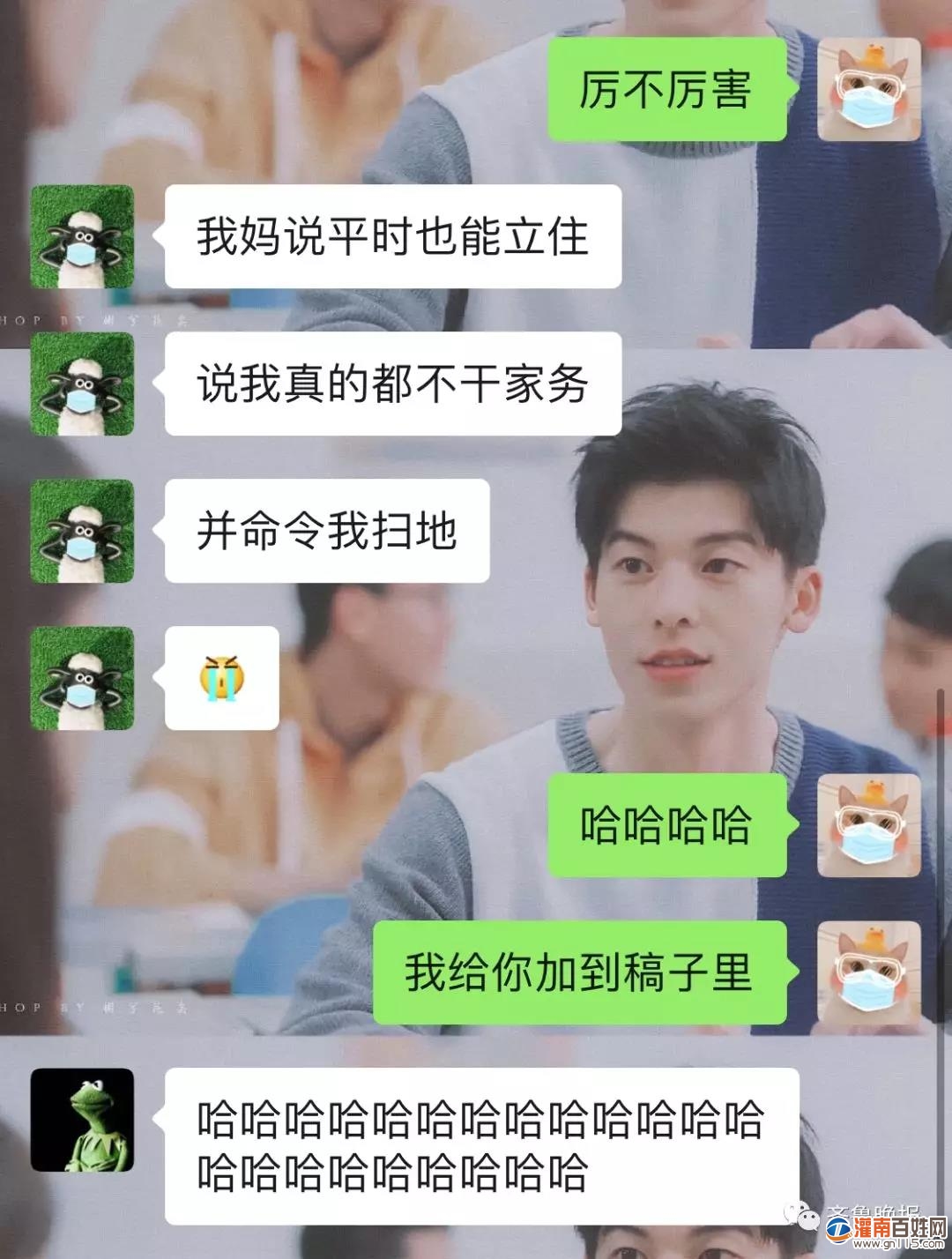
Task: Open cat avatar beside 我给你加到稿子里
Action: click(x=868, y=972)
